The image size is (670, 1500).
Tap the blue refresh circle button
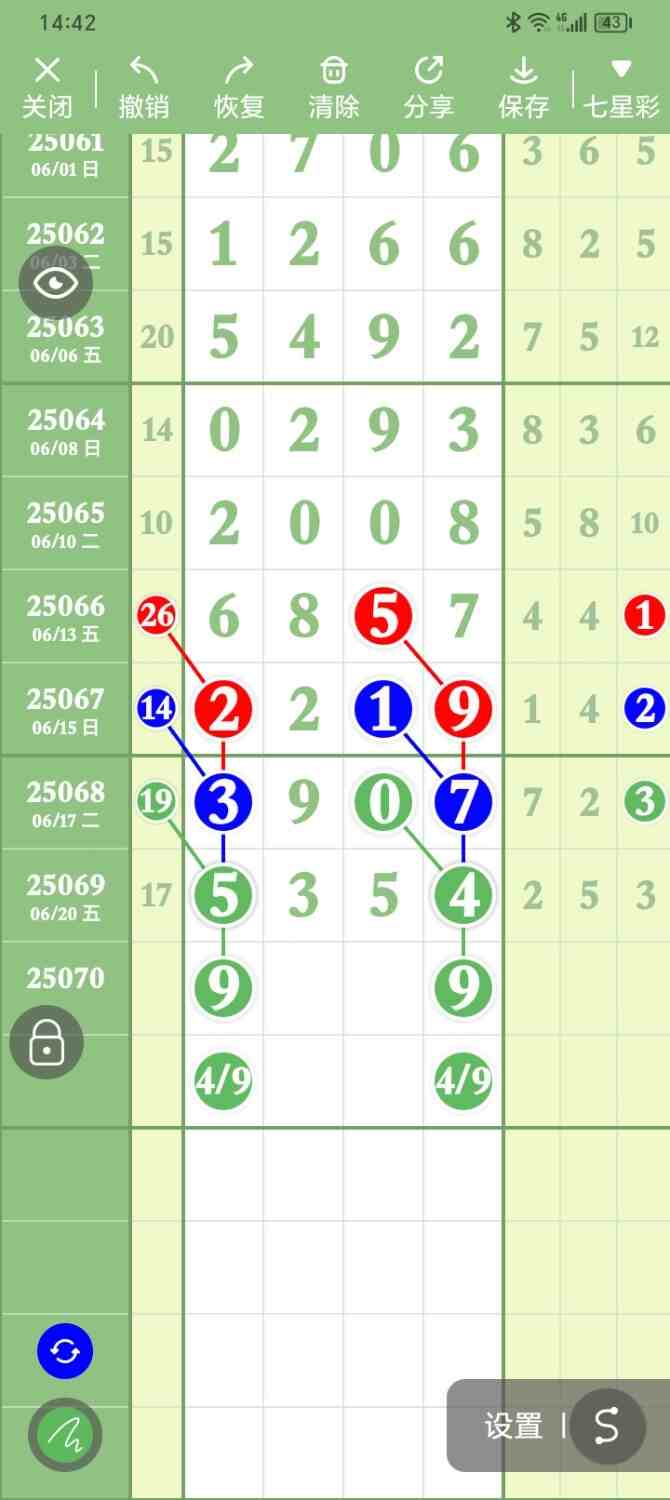coord(65,1351)
